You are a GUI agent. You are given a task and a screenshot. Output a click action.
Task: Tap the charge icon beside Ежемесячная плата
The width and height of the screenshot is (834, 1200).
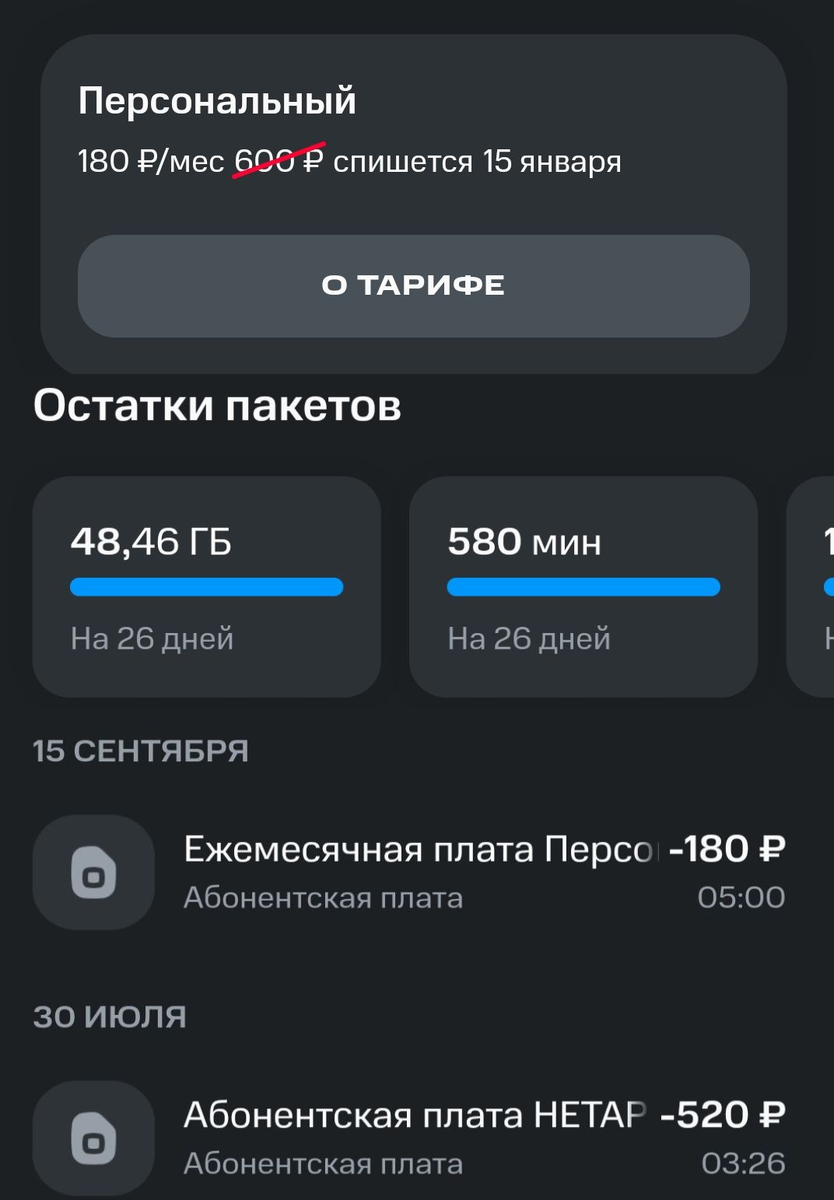(93, 871)
